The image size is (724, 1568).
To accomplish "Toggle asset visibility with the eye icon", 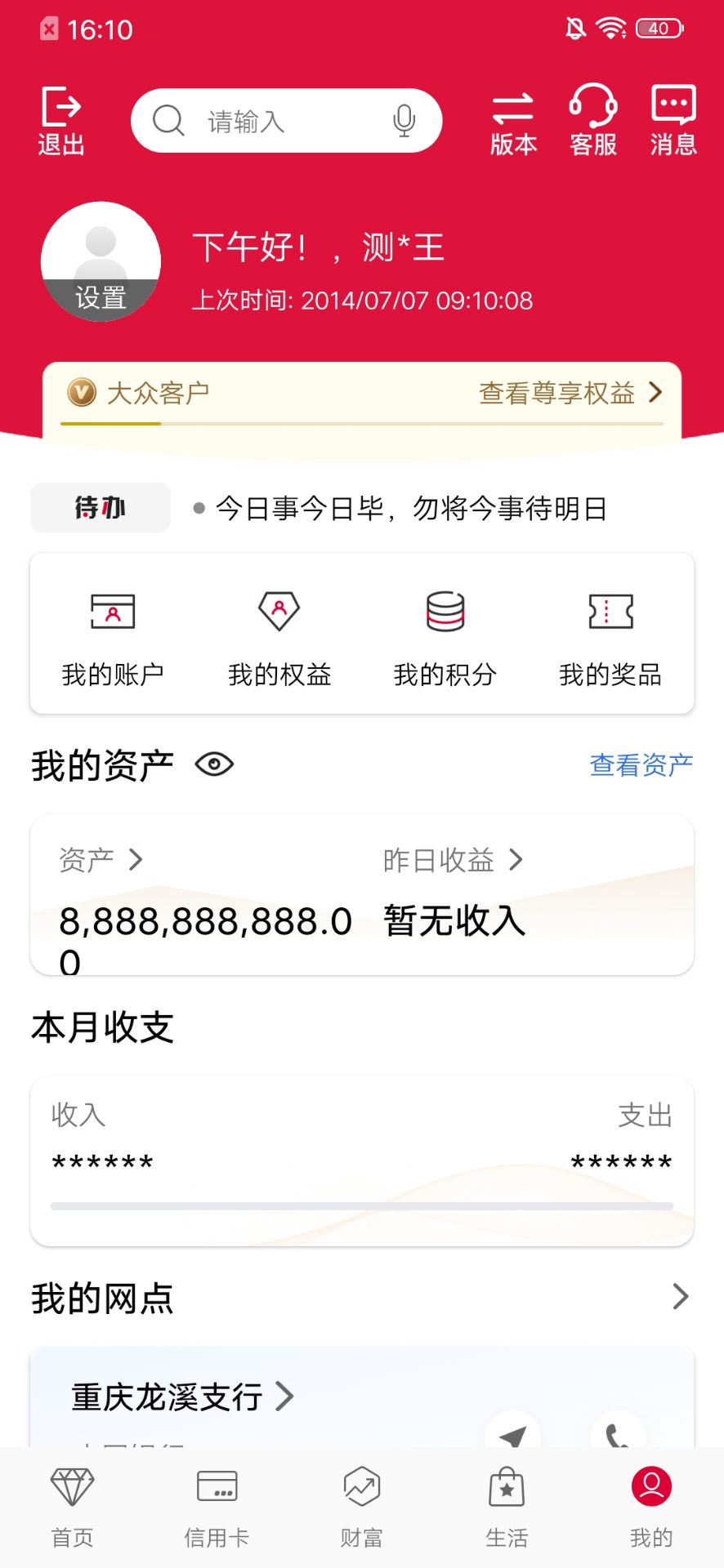I will [213, 764].
